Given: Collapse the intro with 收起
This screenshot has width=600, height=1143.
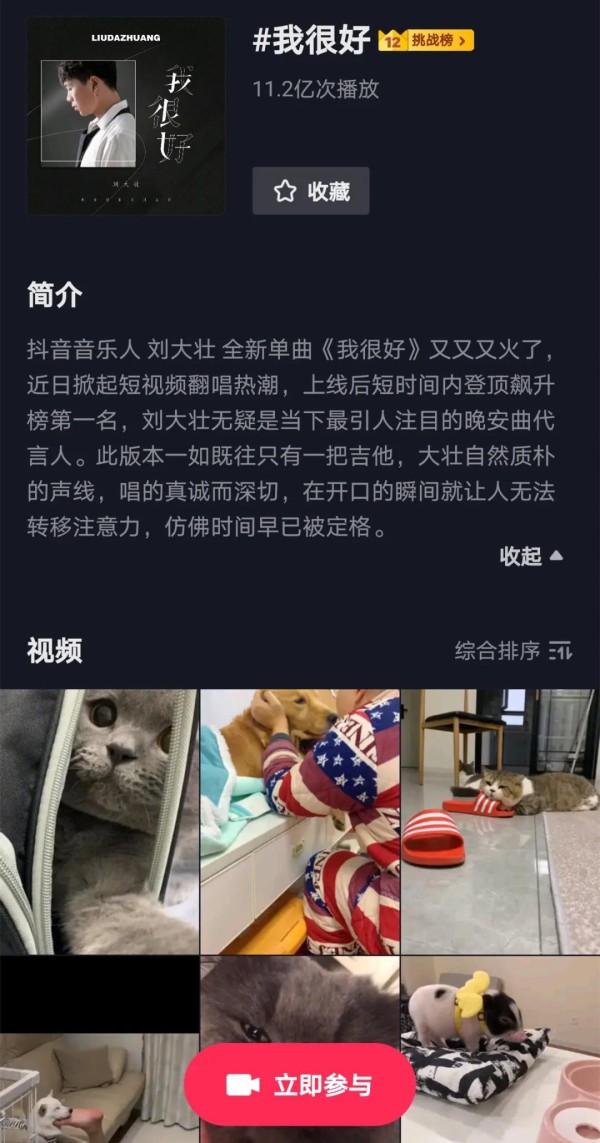Looking at the screenshot, I should click(x=531, y=557).
